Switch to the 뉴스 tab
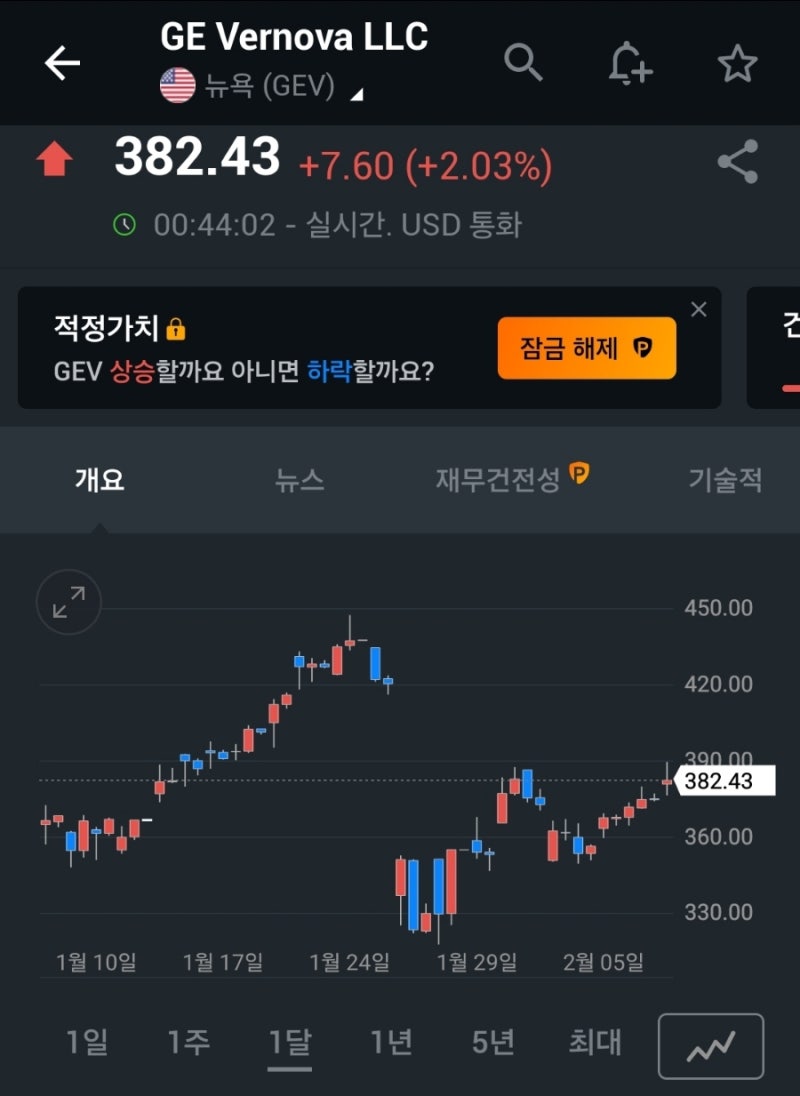800x1096 pixels. coord(299,480)
